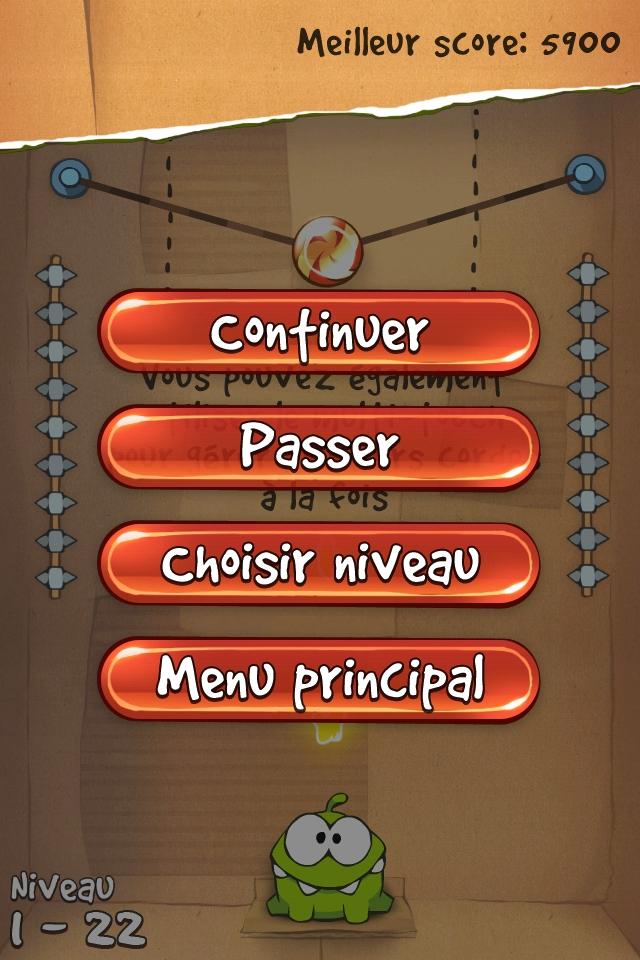The height and width of the screenshot is (960, 640).
Task: Open the Choisir niveau level selector
Action: pos(319,564)
